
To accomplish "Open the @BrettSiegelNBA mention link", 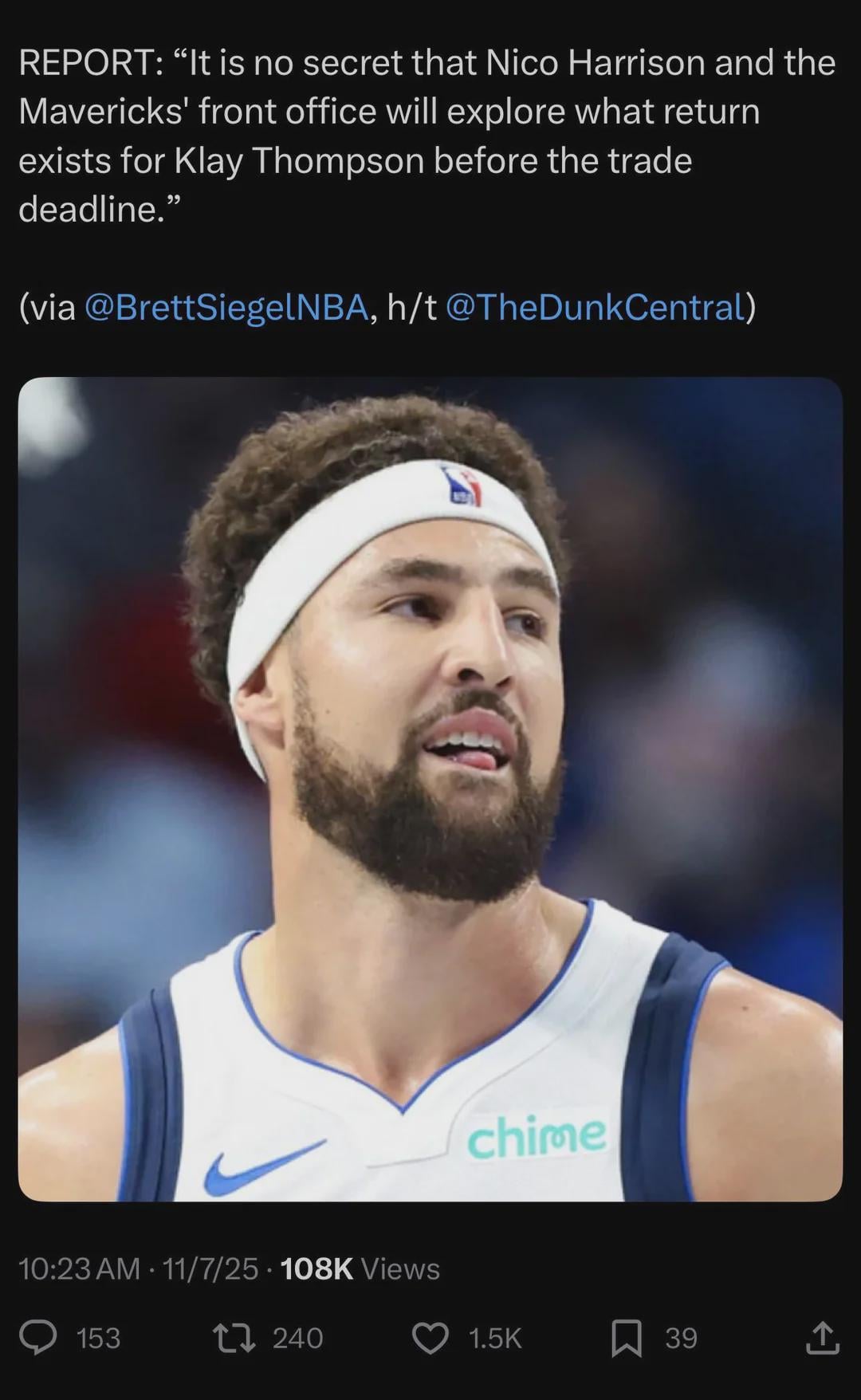I will coord(226,307).
